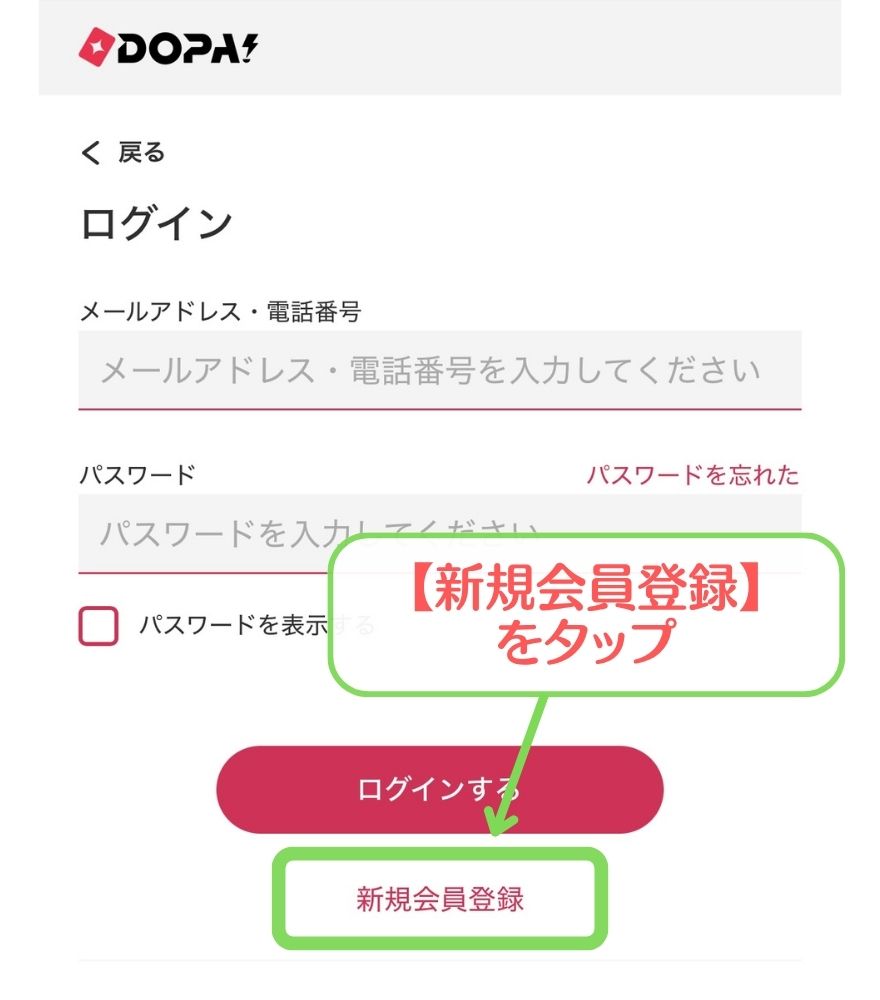Tap the ログイン page heading

point(155,222)
